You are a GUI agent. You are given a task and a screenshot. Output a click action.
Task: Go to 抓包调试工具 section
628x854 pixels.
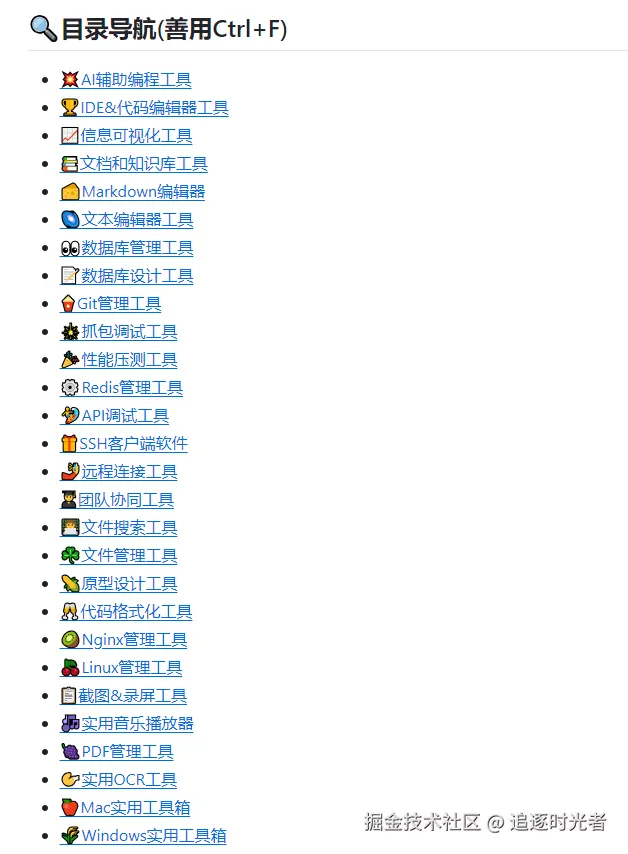pyautogui.click(x=129, y=332)
